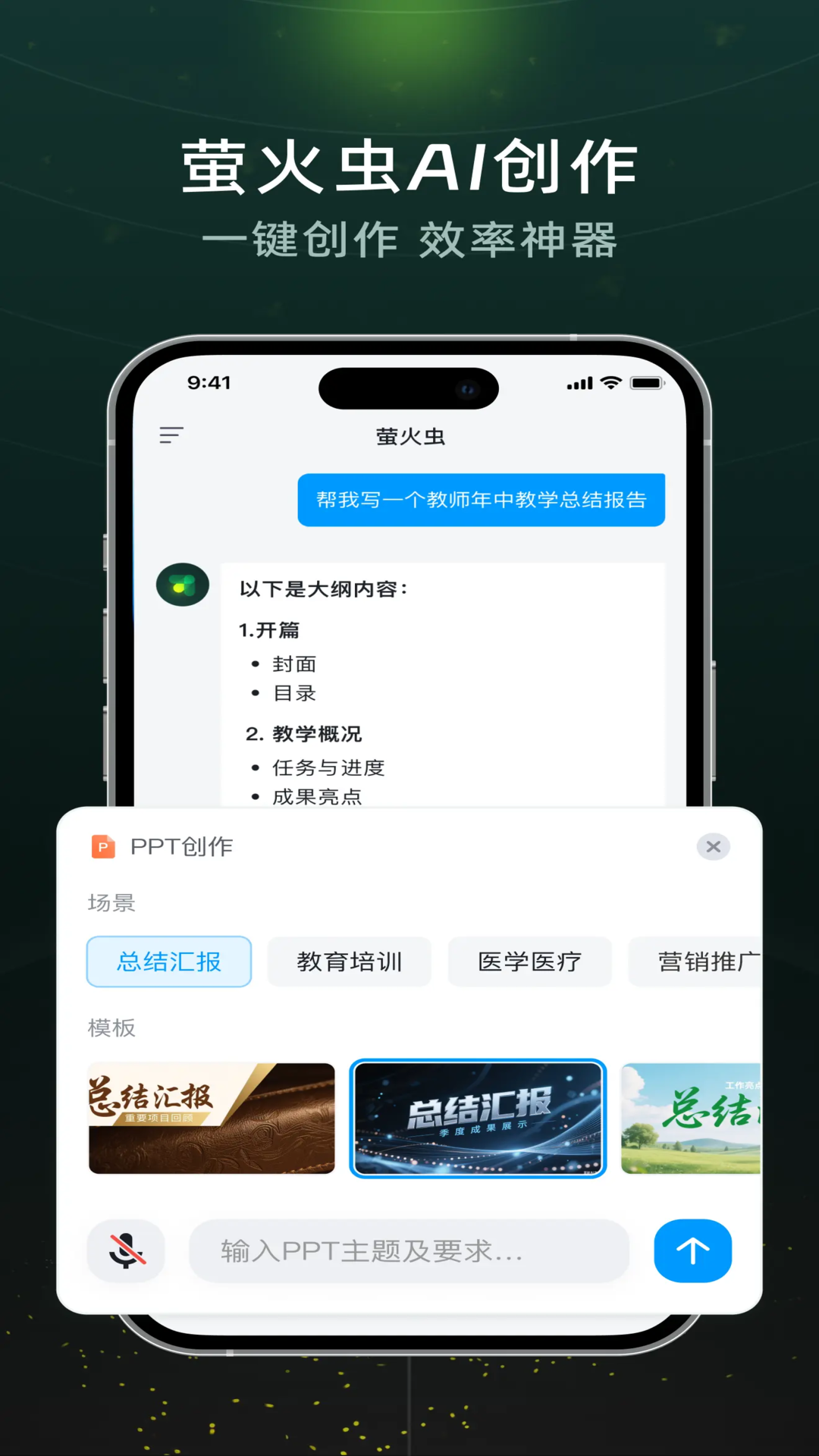The width and height of the screenshot is (819, 1456).
Task: Click the firefly assistant avatar icon
Action: (182, 584)
